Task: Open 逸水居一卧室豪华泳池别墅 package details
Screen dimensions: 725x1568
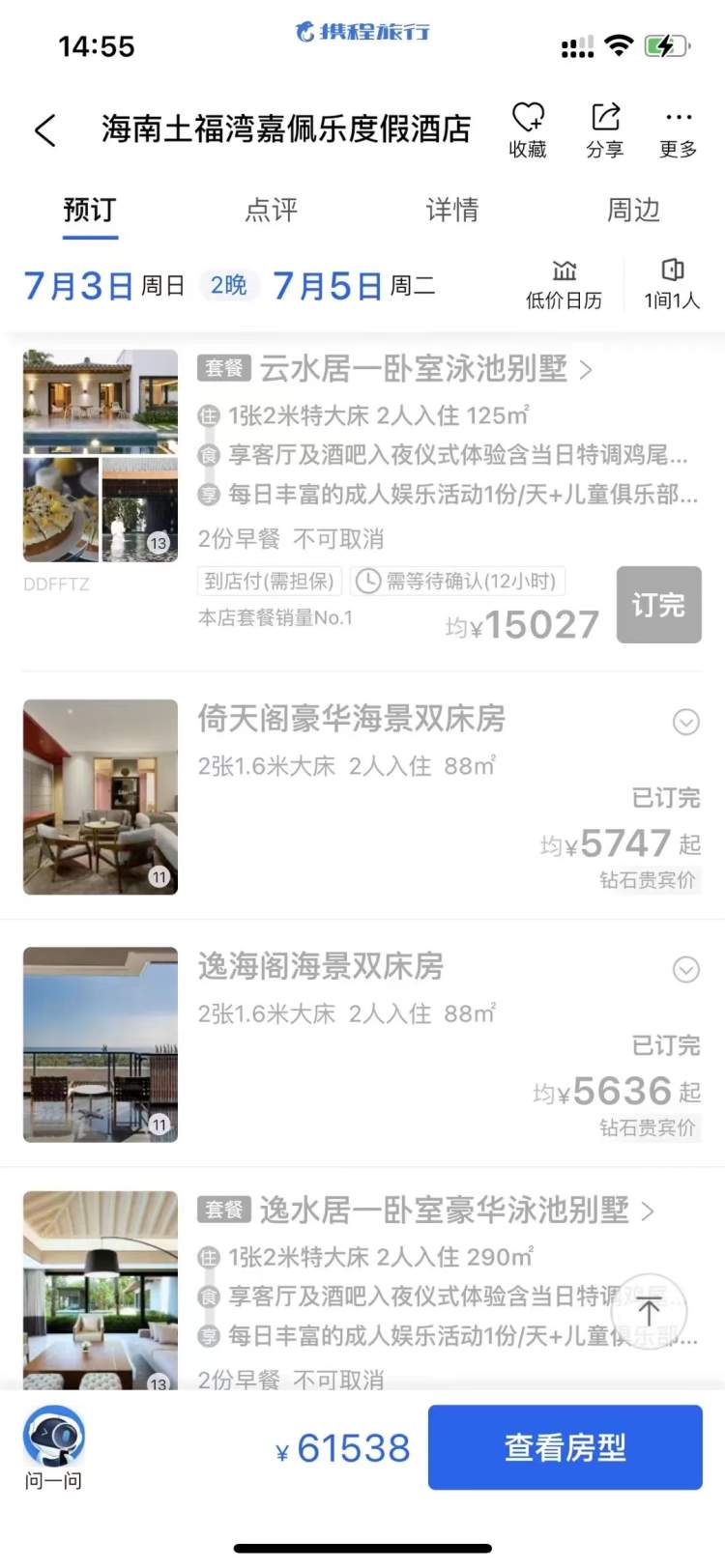Action: coord(426,1211)
